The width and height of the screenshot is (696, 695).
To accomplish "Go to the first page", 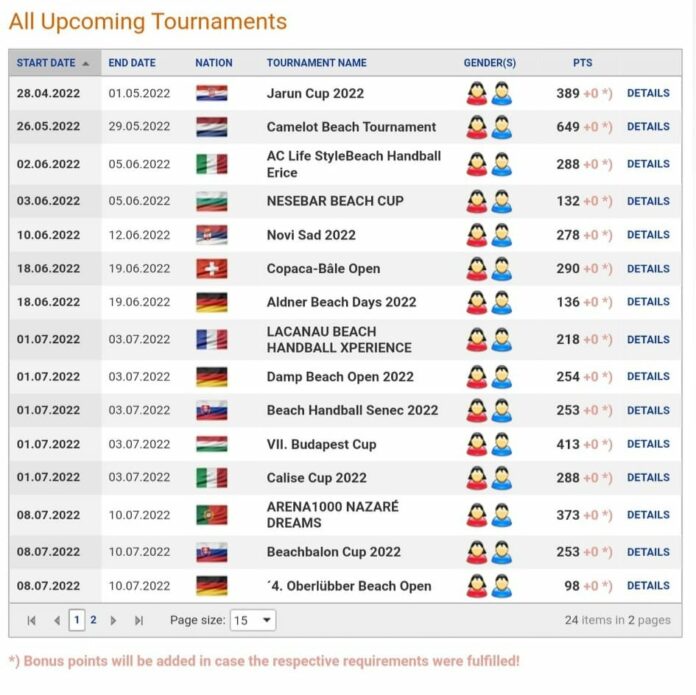I will click(32, 620).
